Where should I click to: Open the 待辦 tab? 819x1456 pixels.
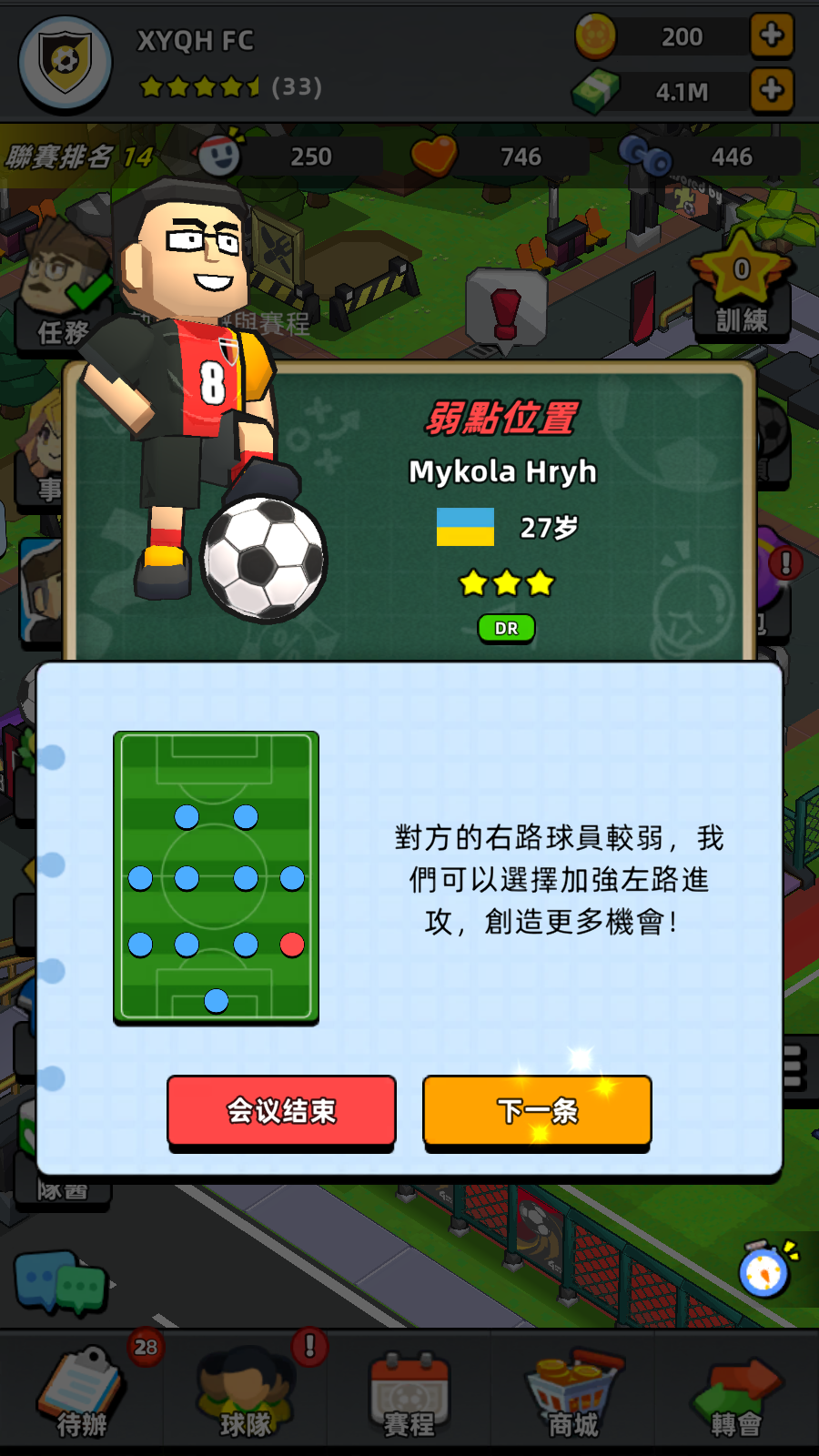[x=82, y=1392]
